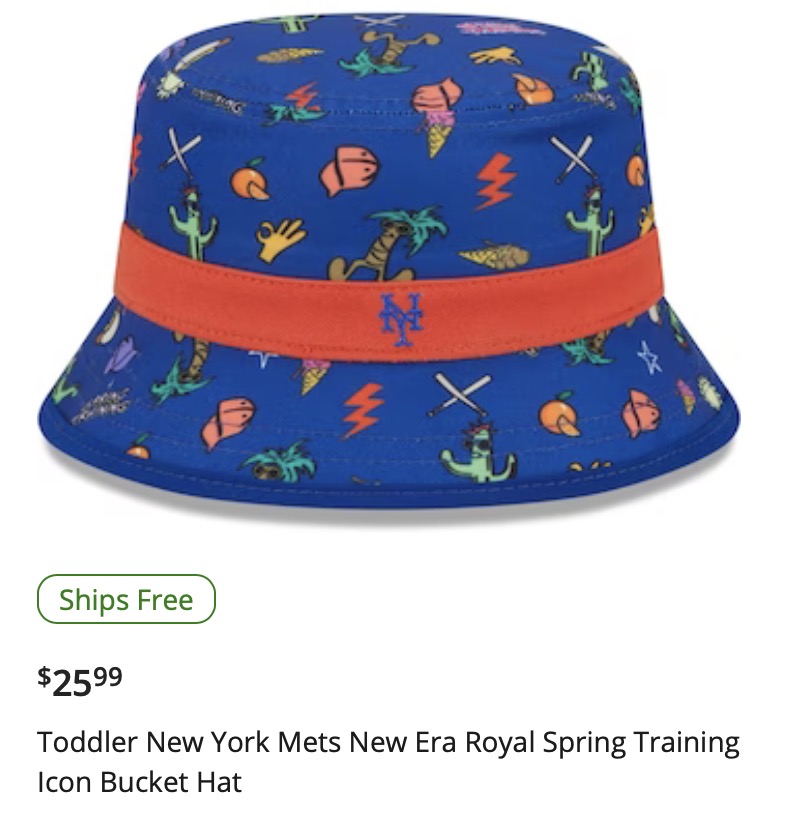Image resolution: width=800 pixels, height=840 pixels.
Task: Open Toddler New York Mets Bucket Hat title
Action: pos(388,761)
